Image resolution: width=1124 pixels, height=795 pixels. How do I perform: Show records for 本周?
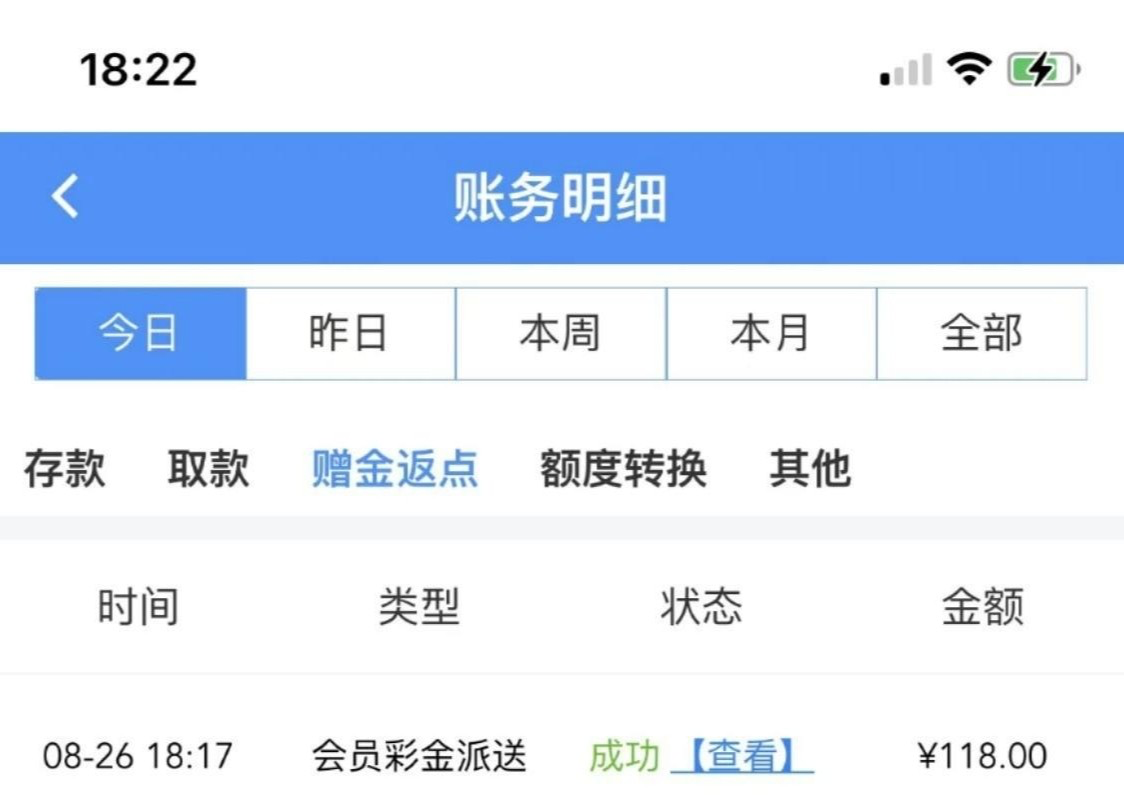click(560, 334)
